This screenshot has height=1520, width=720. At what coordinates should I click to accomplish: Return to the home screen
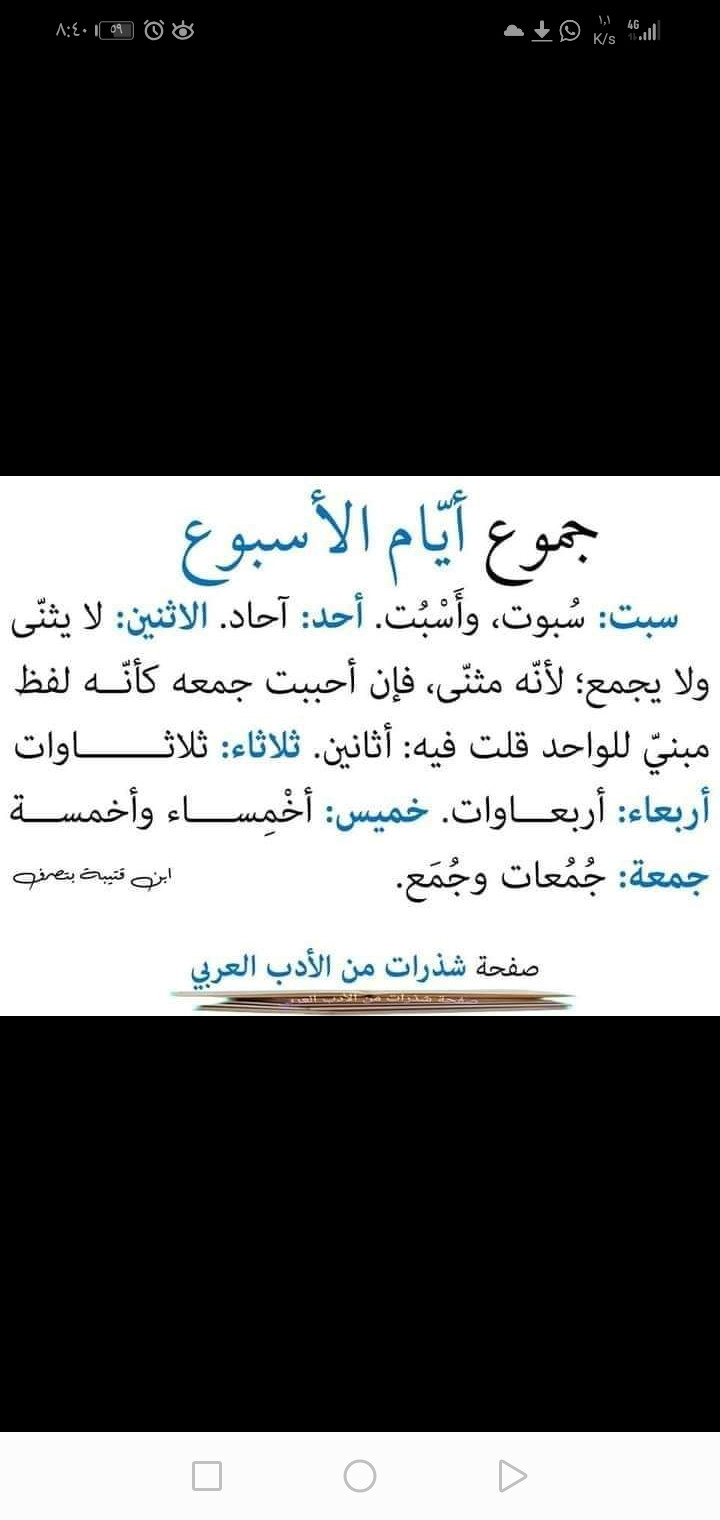pyautogui.click(x=360, y=1475)
